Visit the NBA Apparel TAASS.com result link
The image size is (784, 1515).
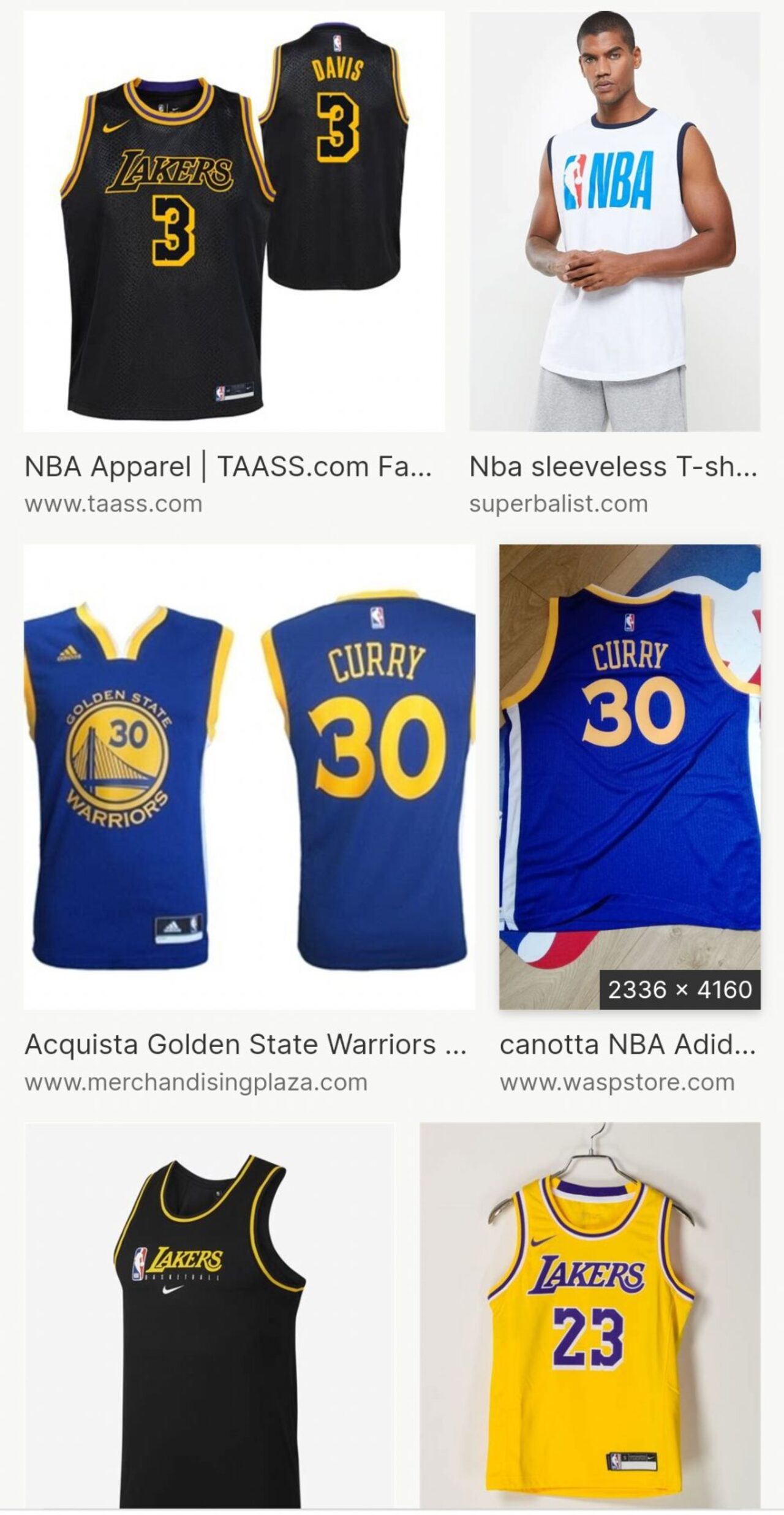pyautogui.click(x=228, y=467)
